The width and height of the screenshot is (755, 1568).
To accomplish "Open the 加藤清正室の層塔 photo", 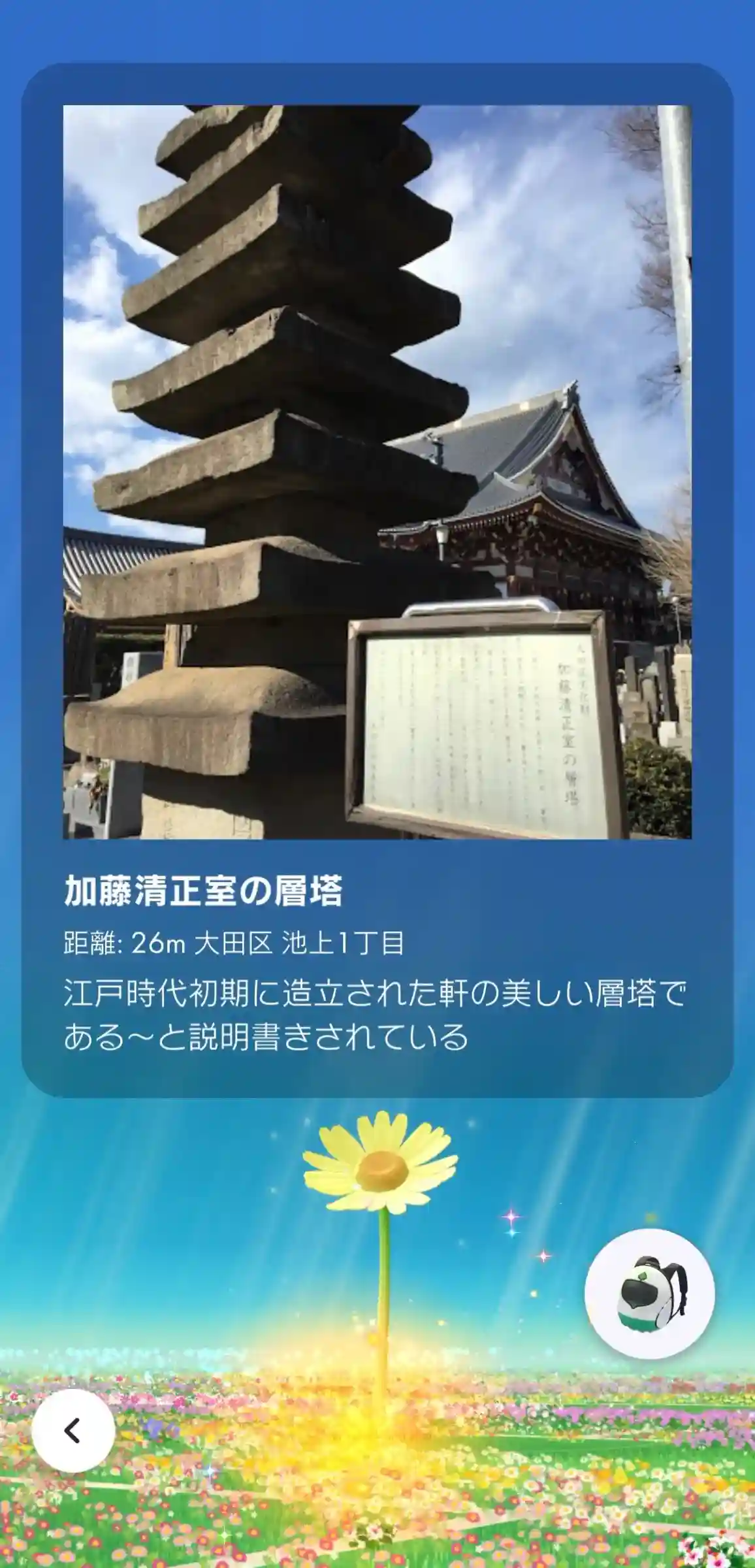I will (377, 471).
